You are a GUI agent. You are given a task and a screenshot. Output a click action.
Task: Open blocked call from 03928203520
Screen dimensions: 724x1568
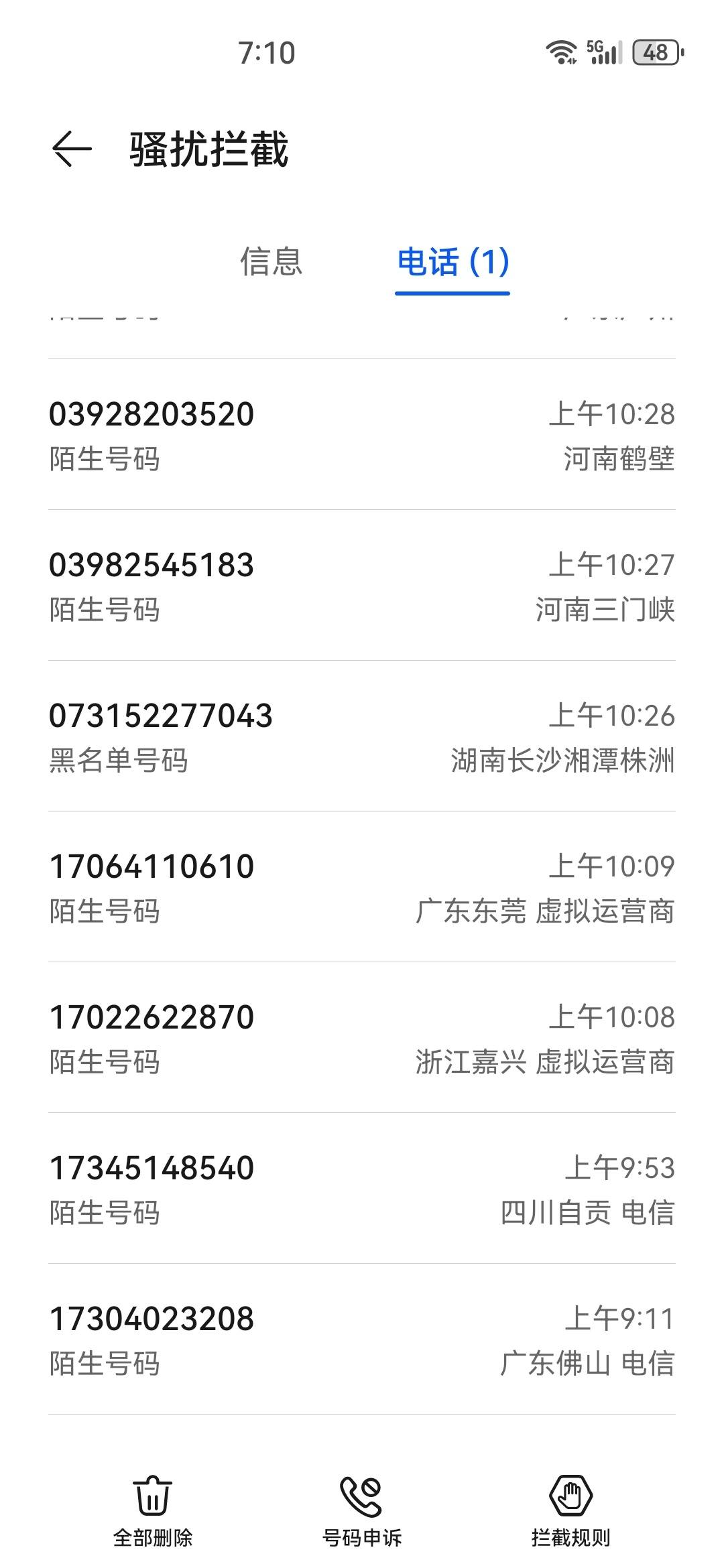pos(362,434)
